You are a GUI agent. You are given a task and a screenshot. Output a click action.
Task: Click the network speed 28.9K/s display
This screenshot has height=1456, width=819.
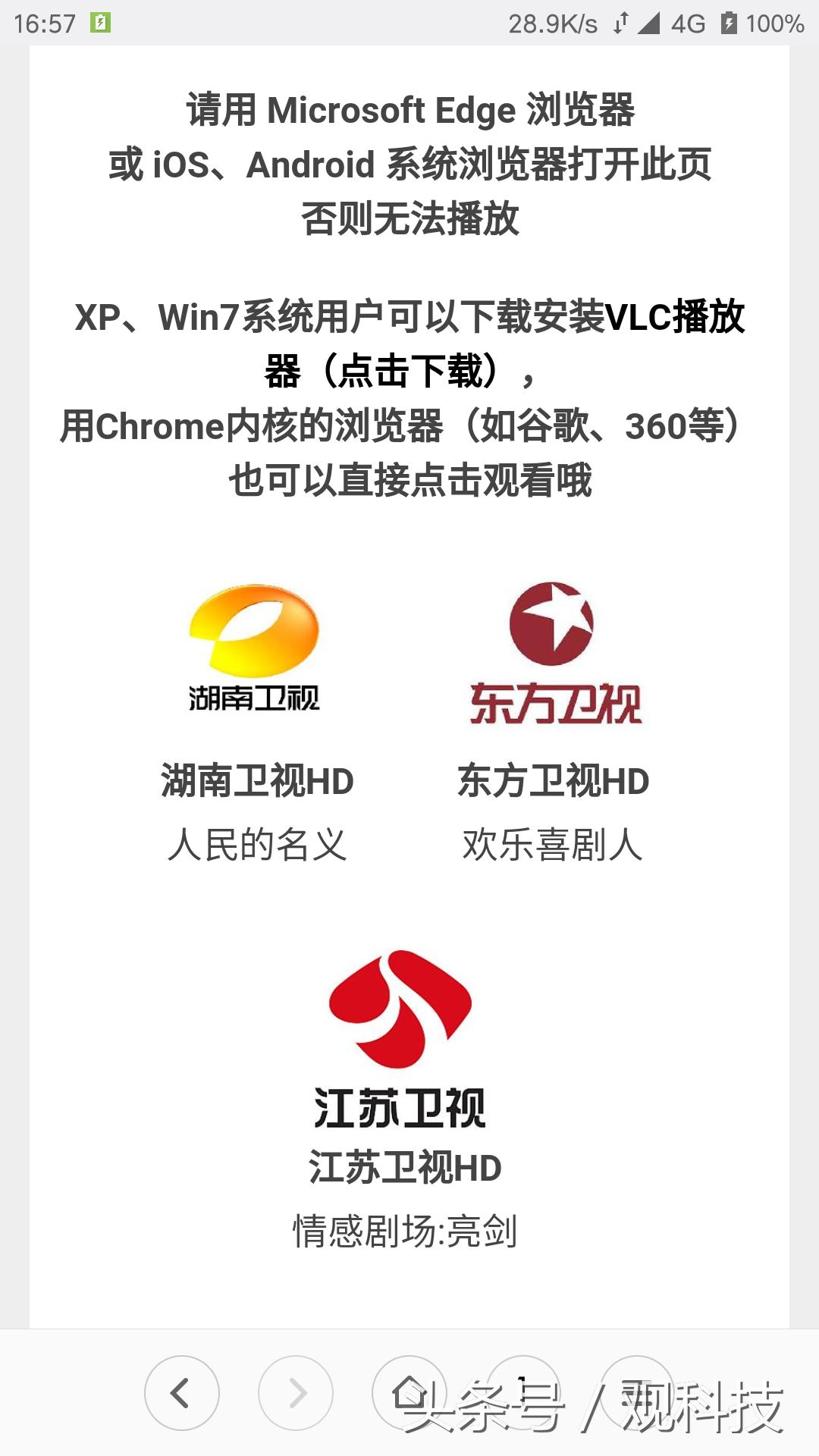click(554, 23)
